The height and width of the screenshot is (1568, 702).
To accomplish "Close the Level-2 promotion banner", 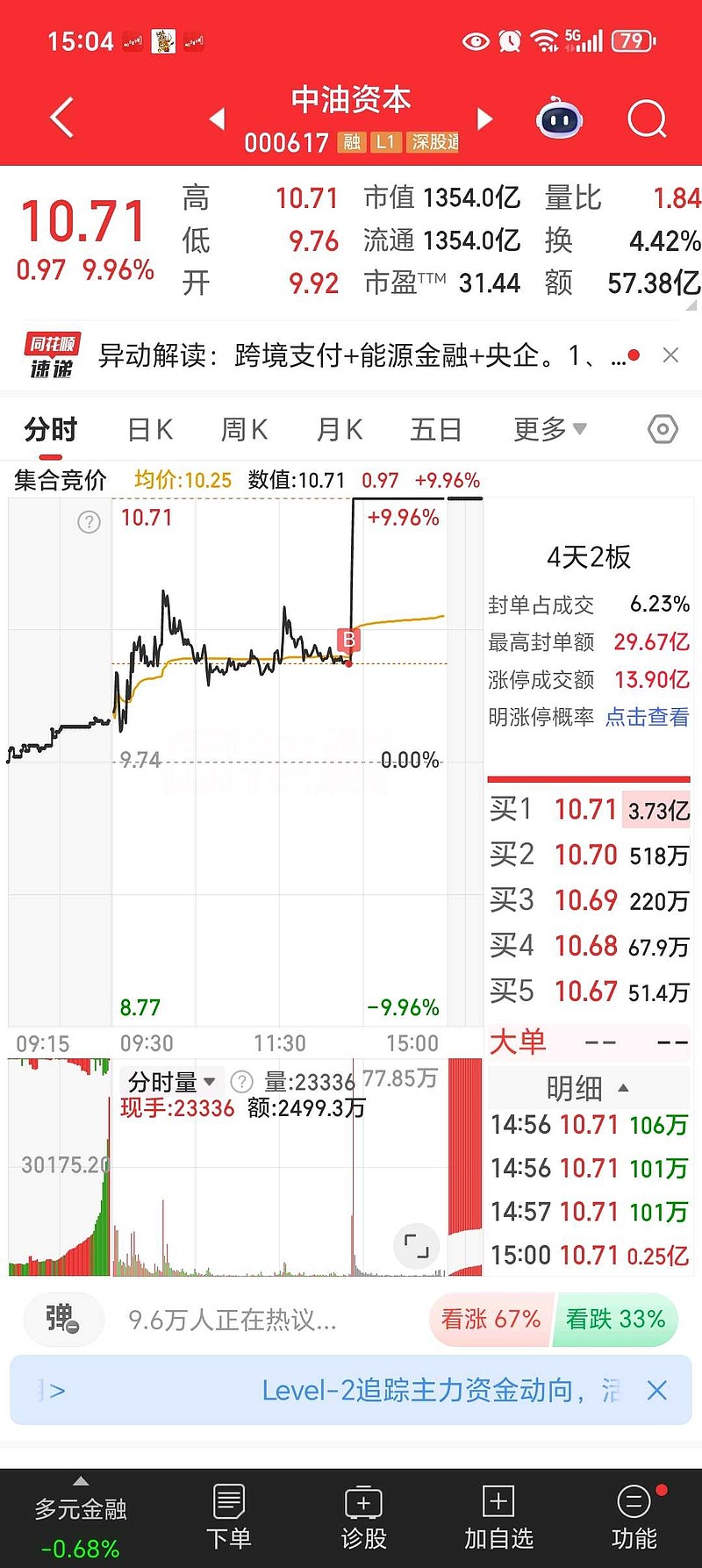I will click(x=656, y=1391).
